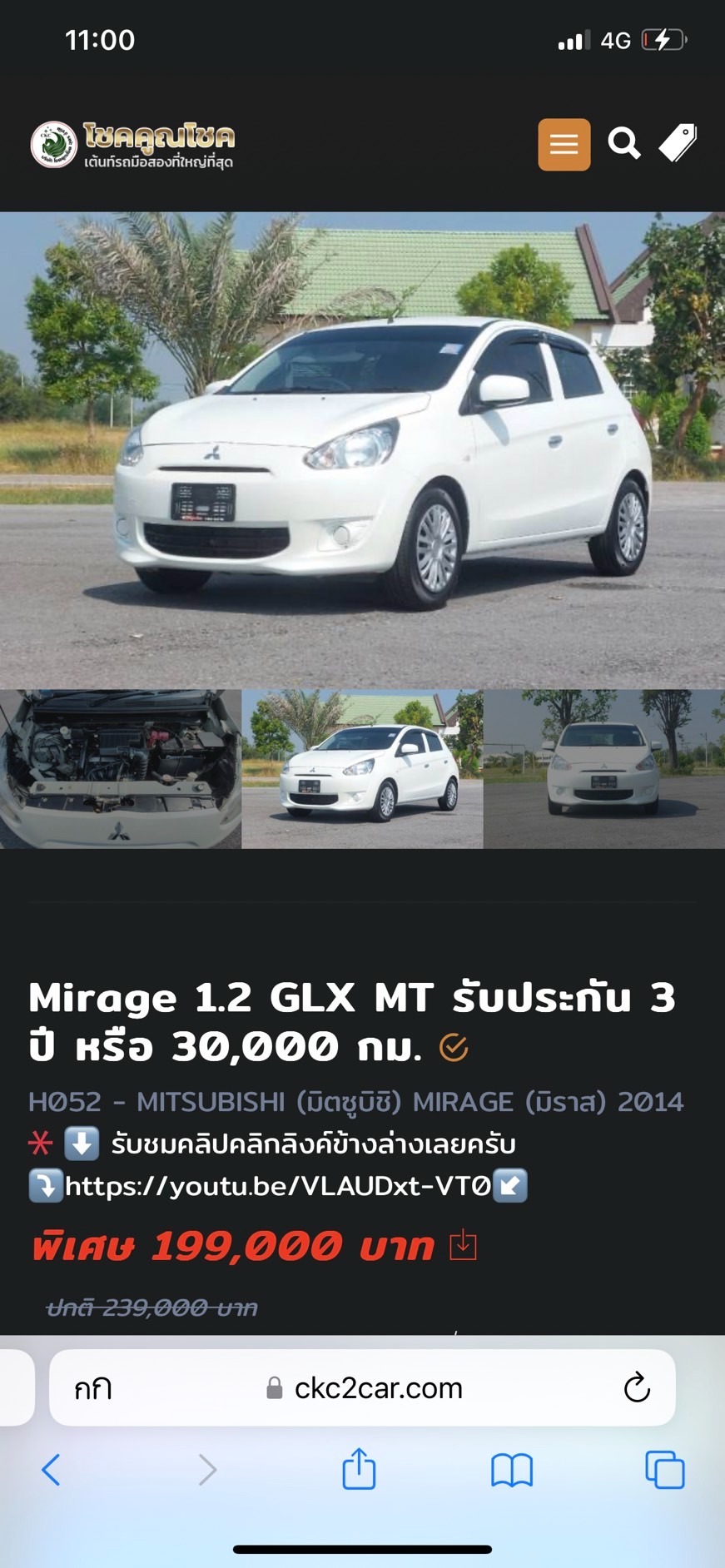The width and height of the screenshot is (725, 1568).
Task: Reload the page
Action: pos(637,1387)
